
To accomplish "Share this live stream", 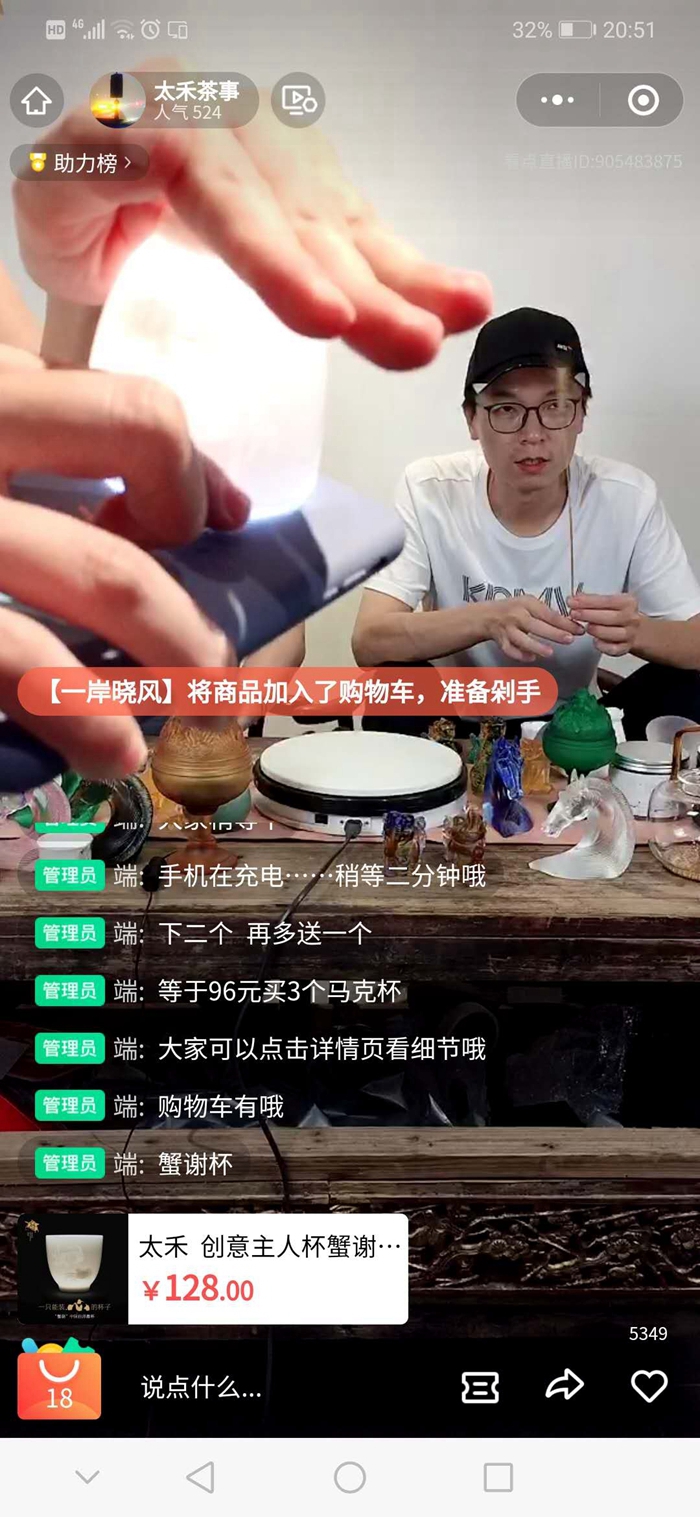I will click(x=564, y=1386).
